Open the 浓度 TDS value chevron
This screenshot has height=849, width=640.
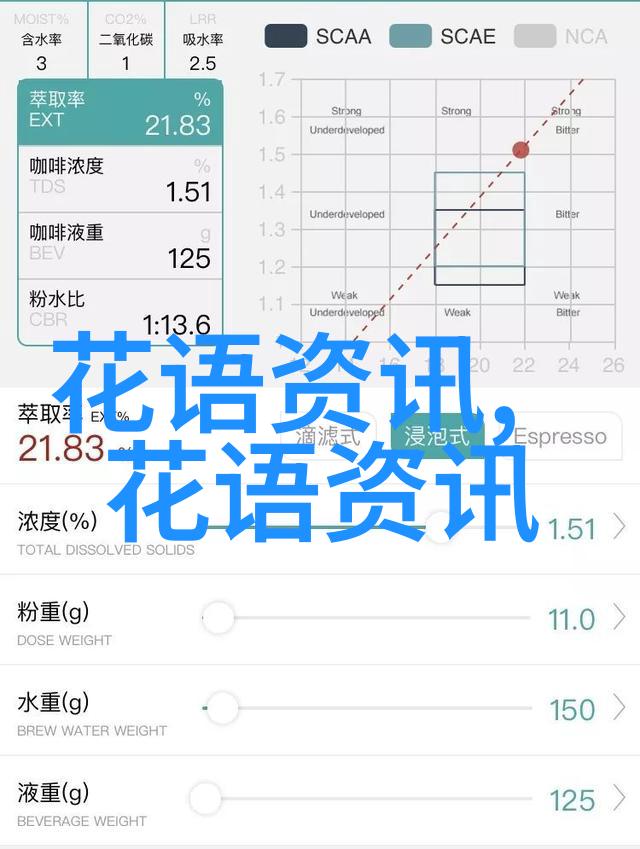tap(620, 527)
